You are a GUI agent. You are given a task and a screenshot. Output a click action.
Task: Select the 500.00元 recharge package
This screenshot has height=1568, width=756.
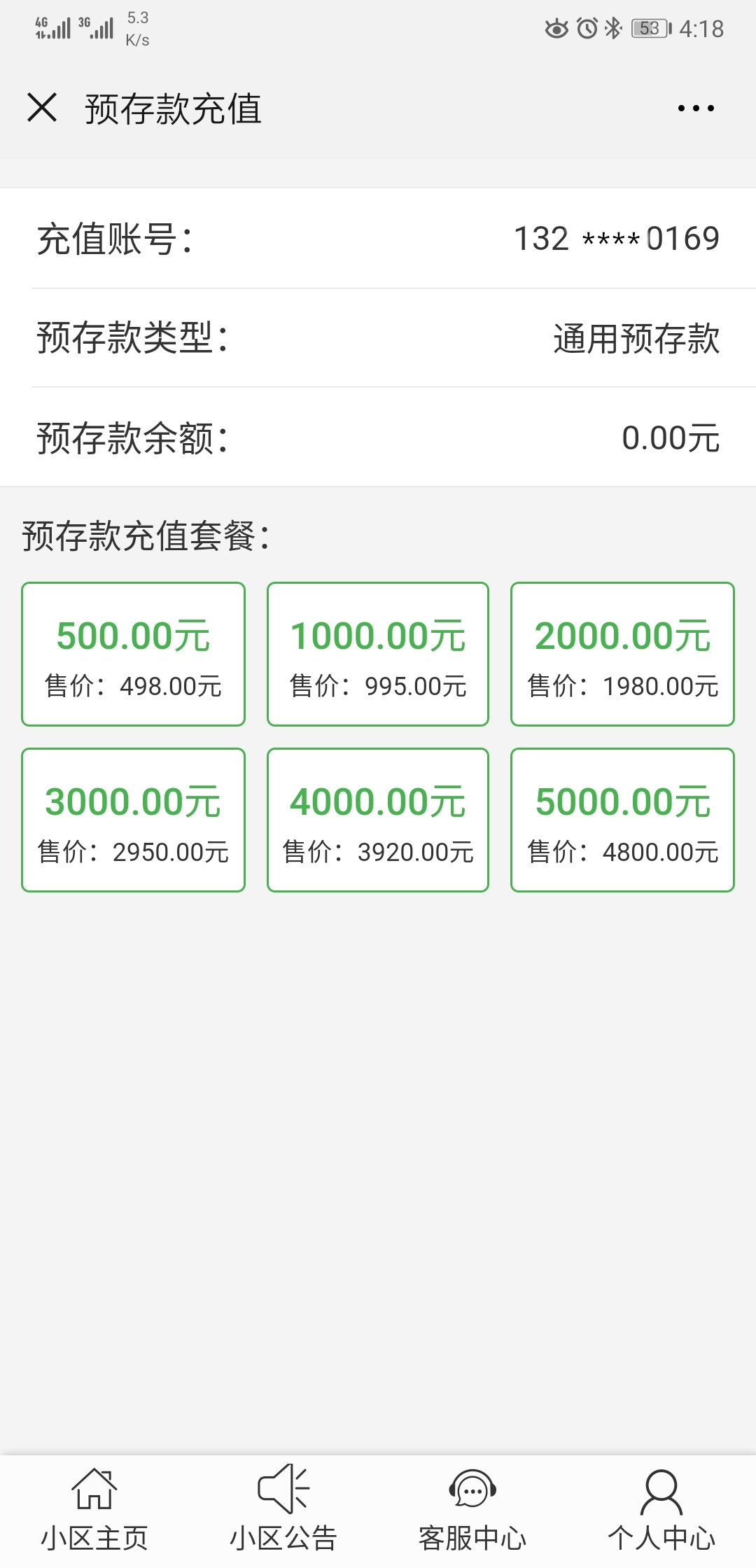click(132, 652)
